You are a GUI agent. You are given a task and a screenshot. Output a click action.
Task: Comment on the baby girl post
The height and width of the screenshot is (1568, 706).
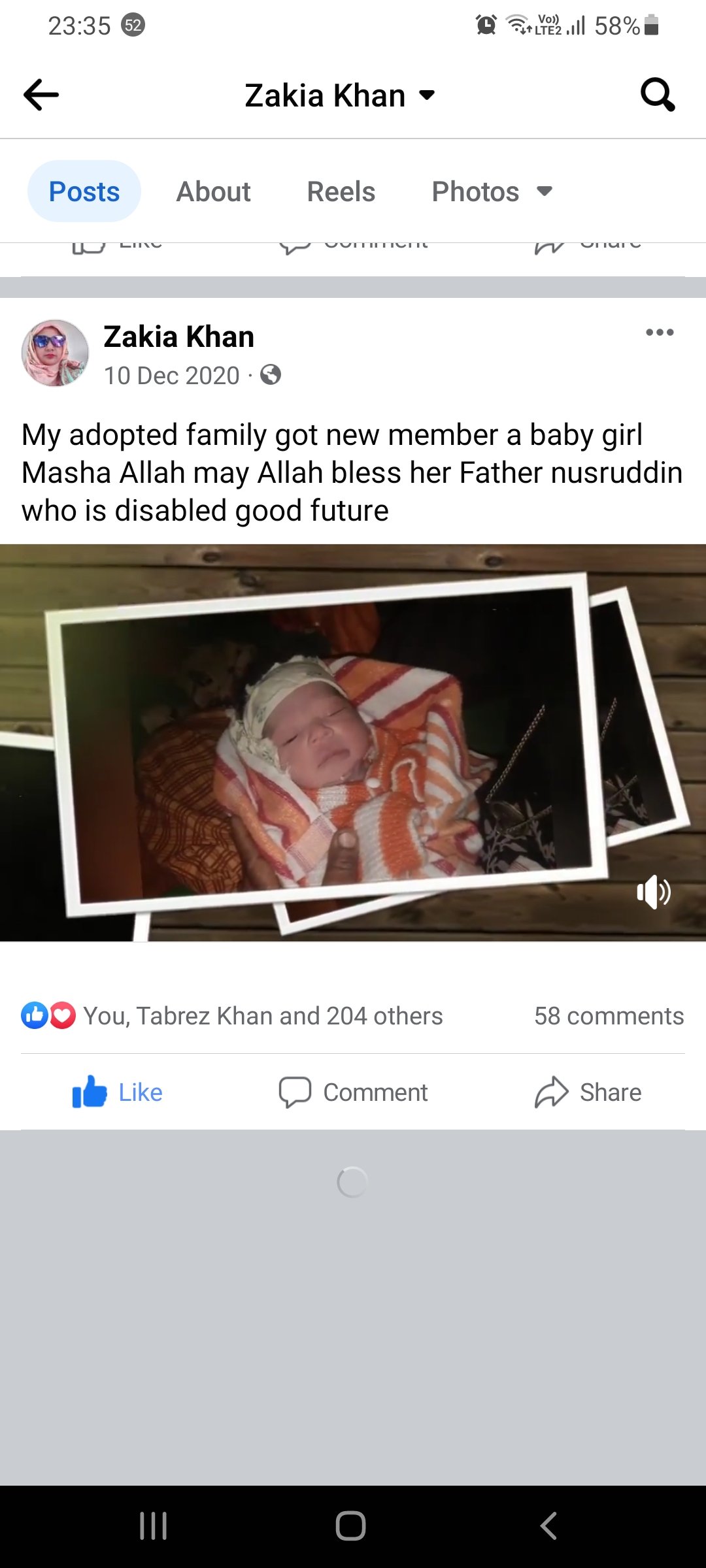353,1092
